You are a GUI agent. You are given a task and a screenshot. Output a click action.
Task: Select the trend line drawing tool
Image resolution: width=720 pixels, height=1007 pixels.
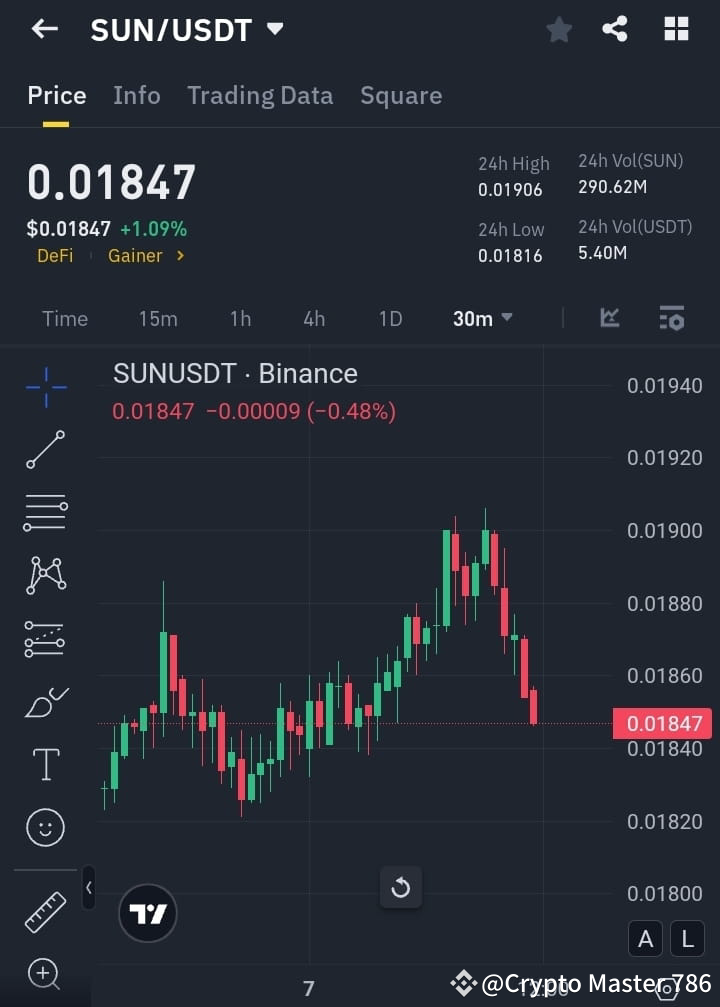click(45, 450)
